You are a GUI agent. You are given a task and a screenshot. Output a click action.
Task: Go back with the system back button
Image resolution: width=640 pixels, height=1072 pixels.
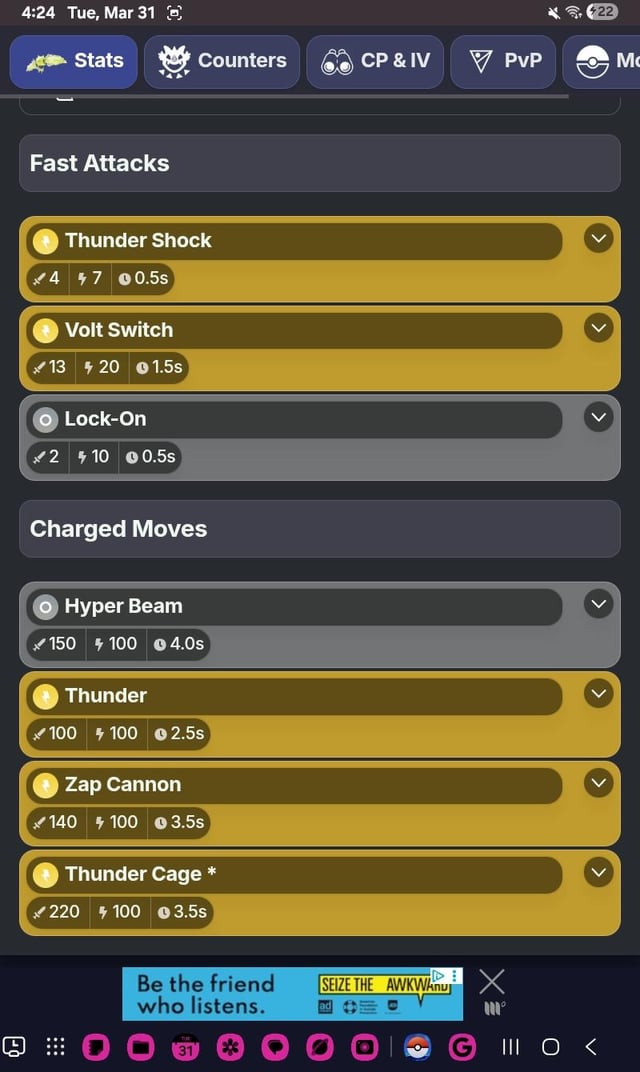591,1047
